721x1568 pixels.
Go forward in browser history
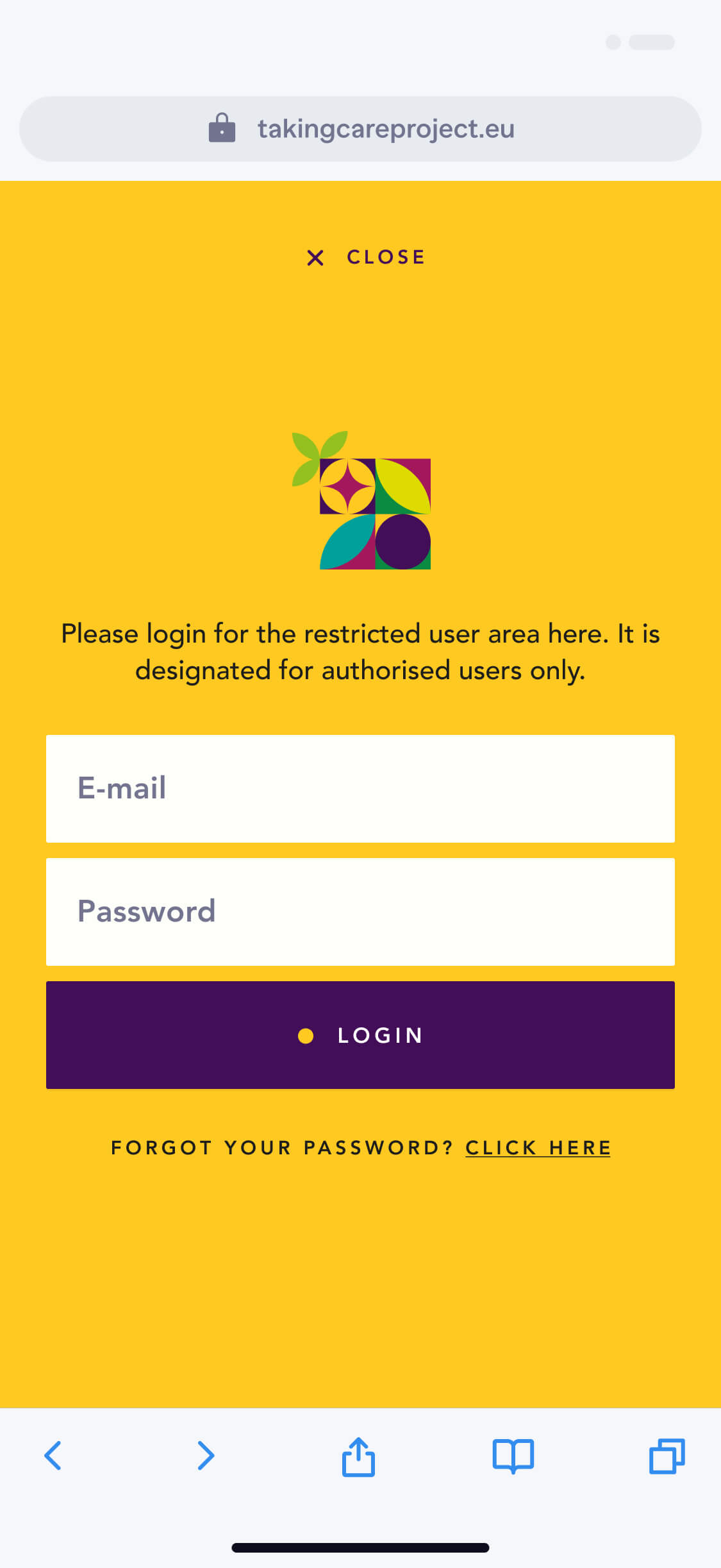click(206, 1456)
